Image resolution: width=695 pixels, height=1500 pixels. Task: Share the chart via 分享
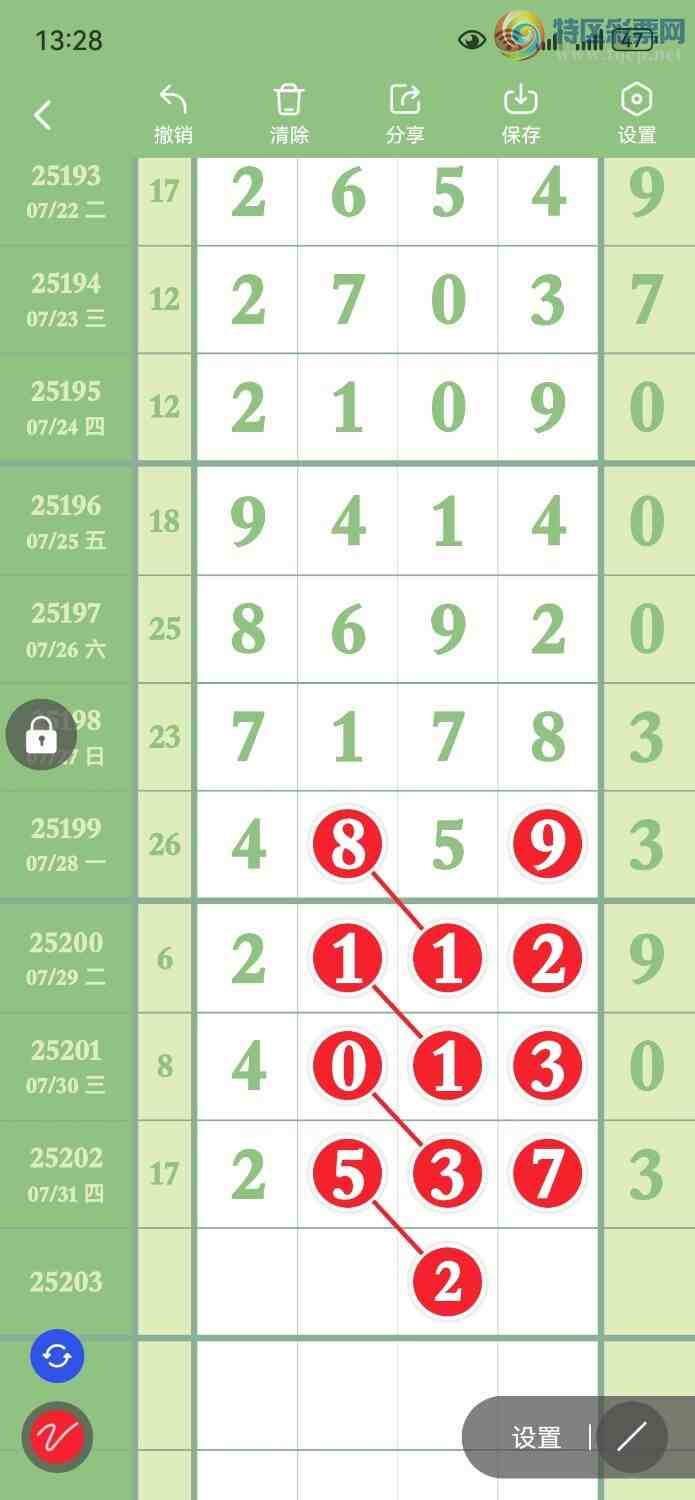pyautogui.click(x=405, y=114)
